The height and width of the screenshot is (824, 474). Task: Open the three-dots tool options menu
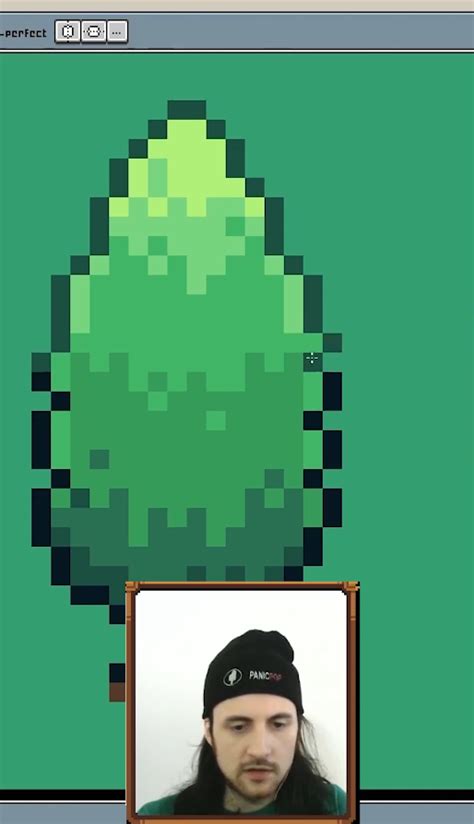pos(117,32)
